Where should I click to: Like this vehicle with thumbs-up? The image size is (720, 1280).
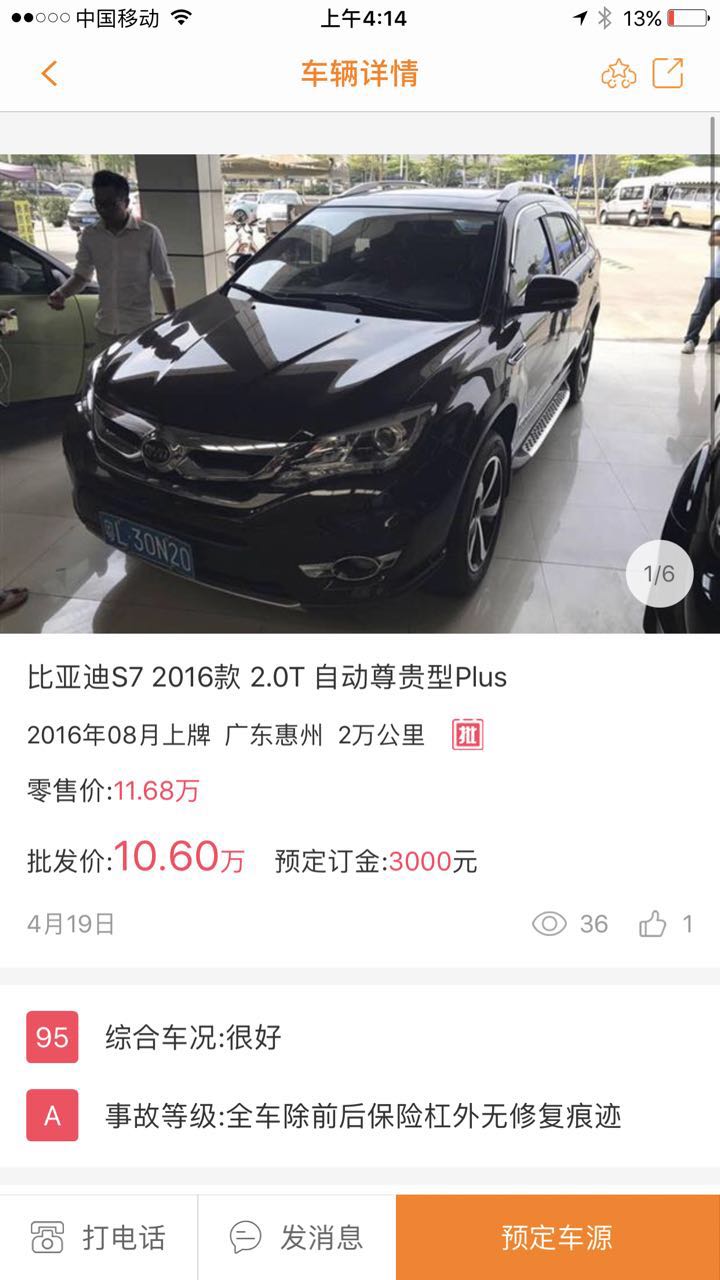click(653, 924)
